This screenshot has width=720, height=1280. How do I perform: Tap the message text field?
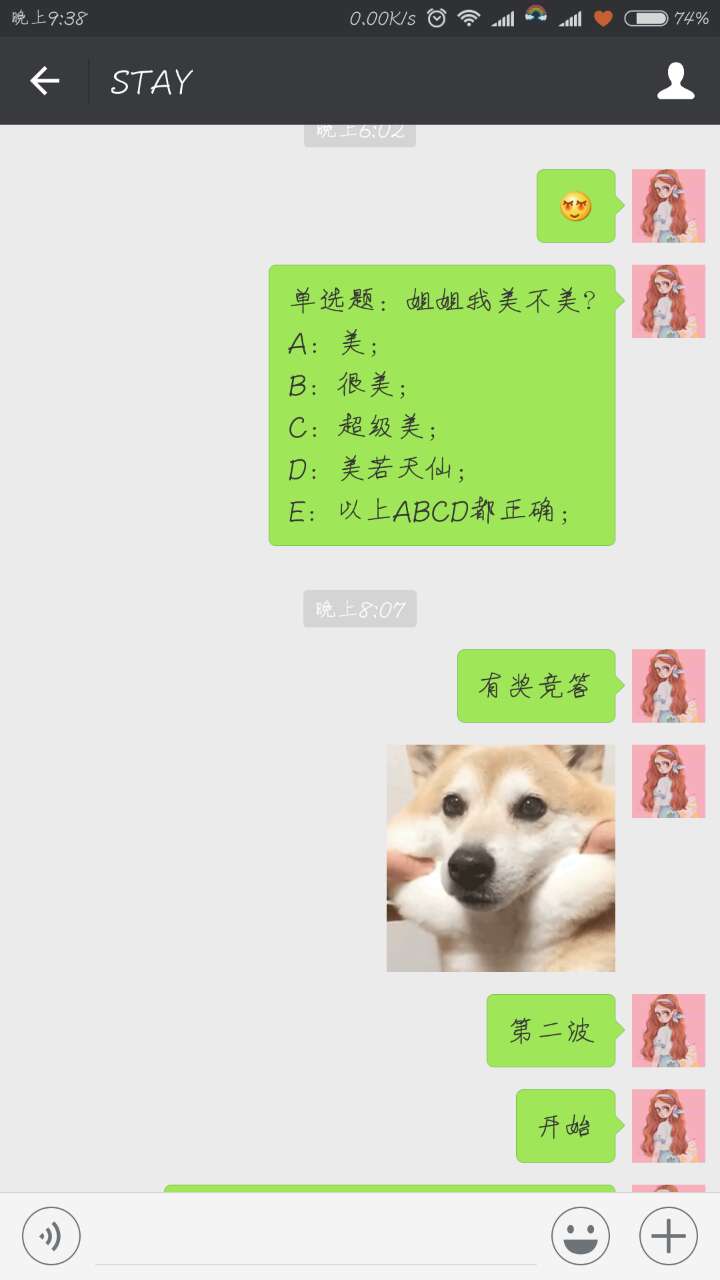pyautogui.click(x=316, y=1236)
